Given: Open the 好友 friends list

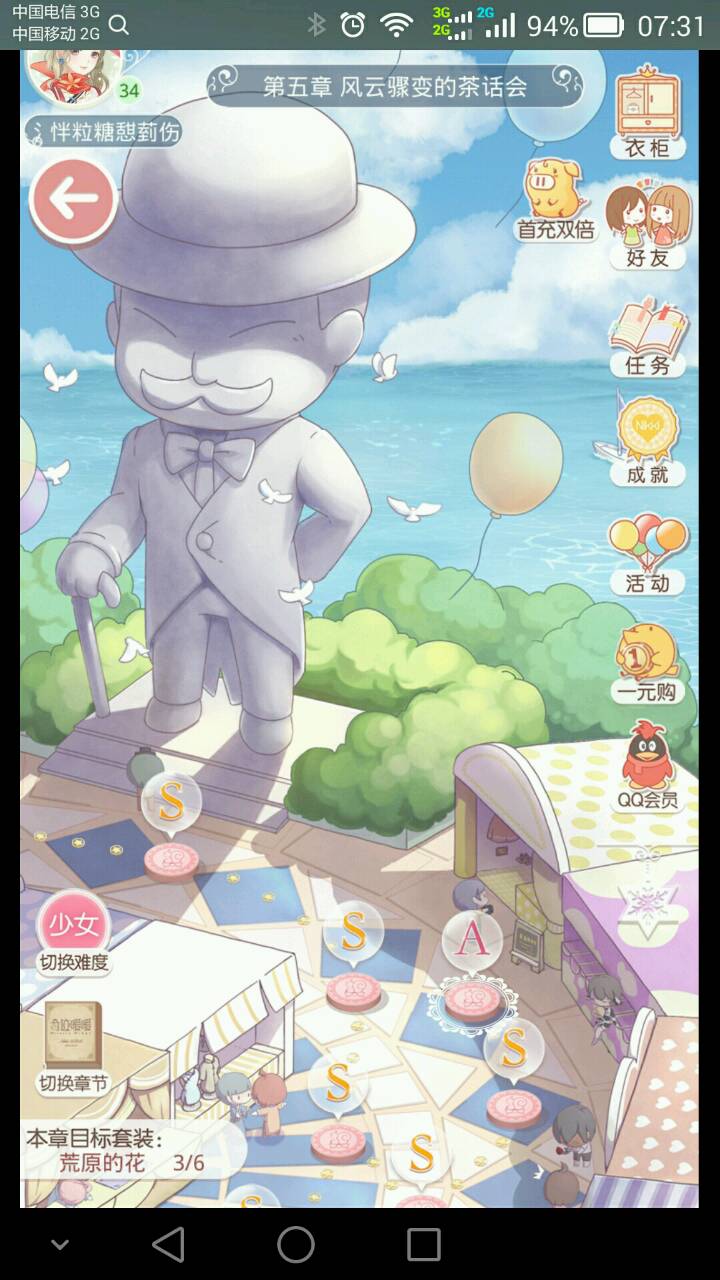Looking at the screenshot, I should click(x=647, y=227).
